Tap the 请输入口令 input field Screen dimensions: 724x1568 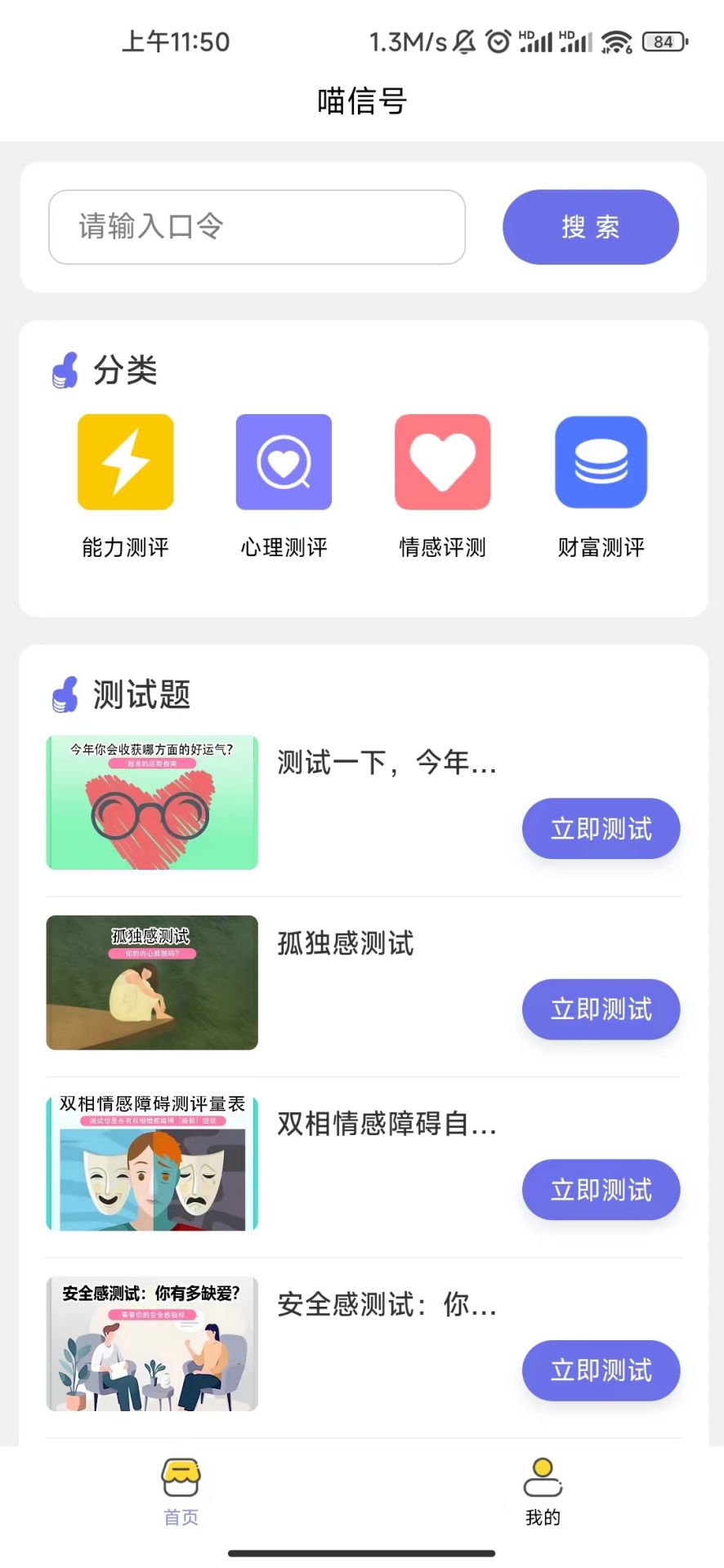[257, 227]
